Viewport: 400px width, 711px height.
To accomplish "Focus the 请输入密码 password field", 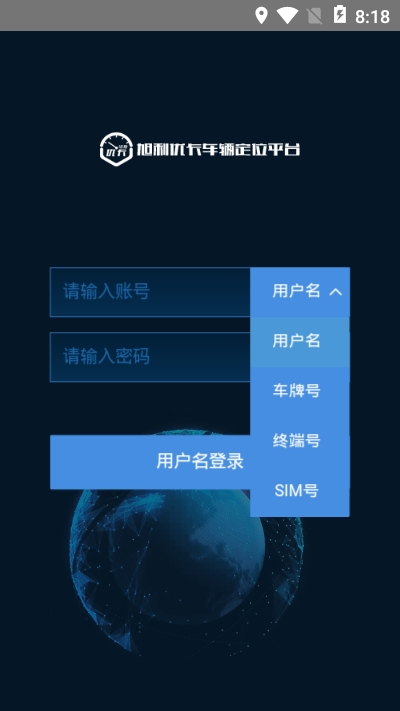I will click(x=150, y=357).
